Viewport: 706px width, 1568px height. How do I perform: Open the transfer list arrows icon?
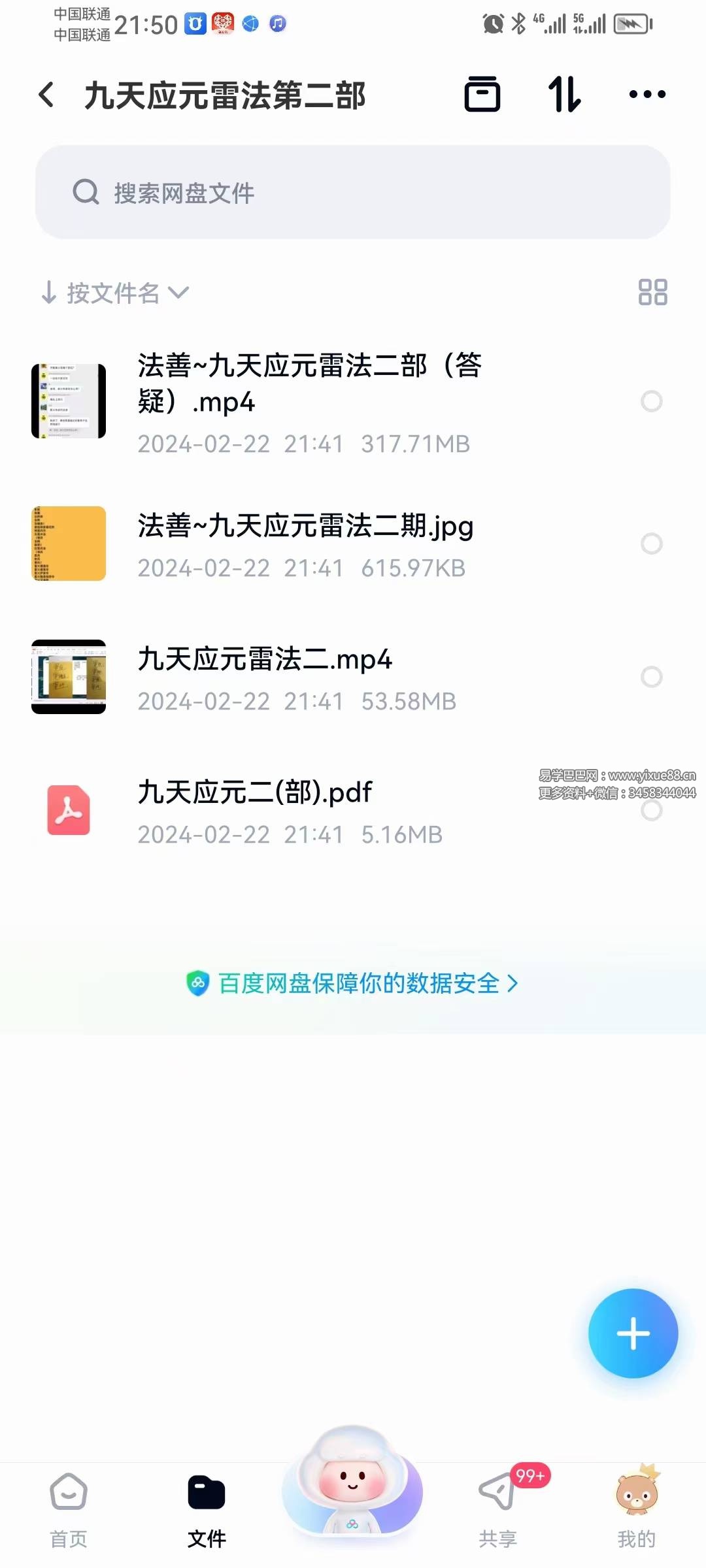(x=563, y=95)
